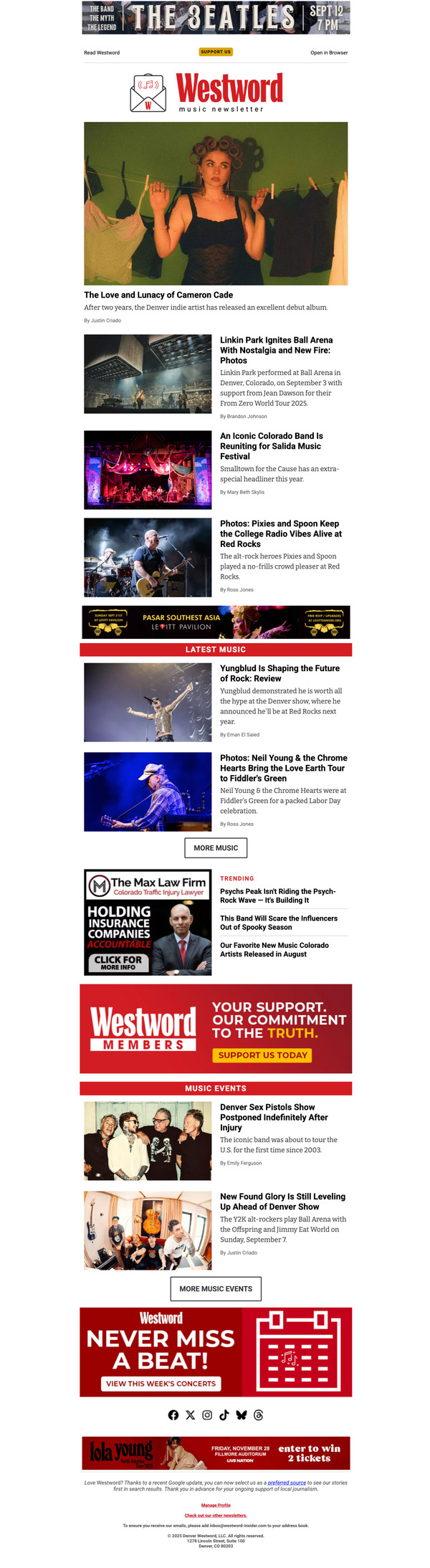Open The Love and Lunacy of Cameron Cade article

click(x=158, y=295)
